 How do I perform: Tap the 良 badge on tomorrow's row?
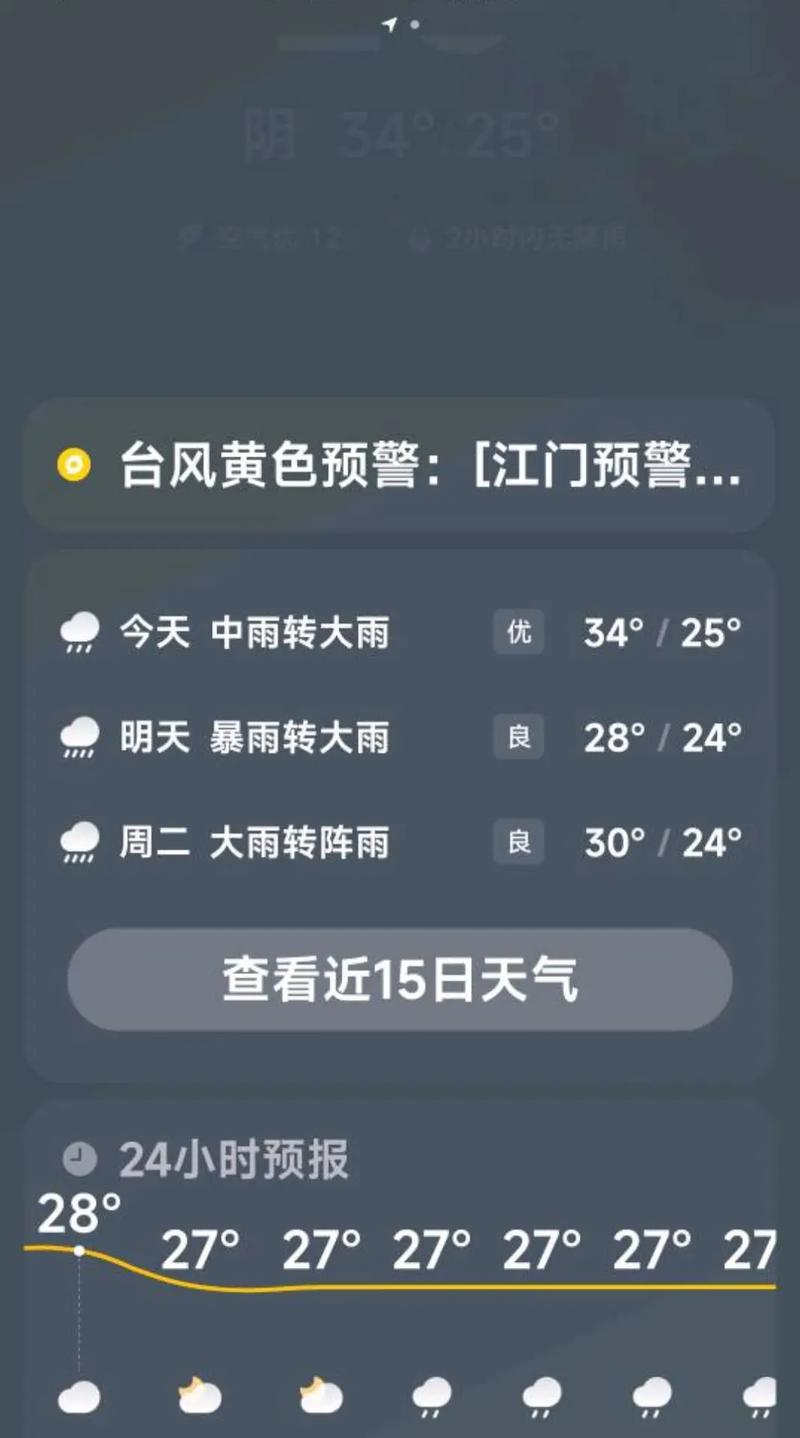point(518,738)
